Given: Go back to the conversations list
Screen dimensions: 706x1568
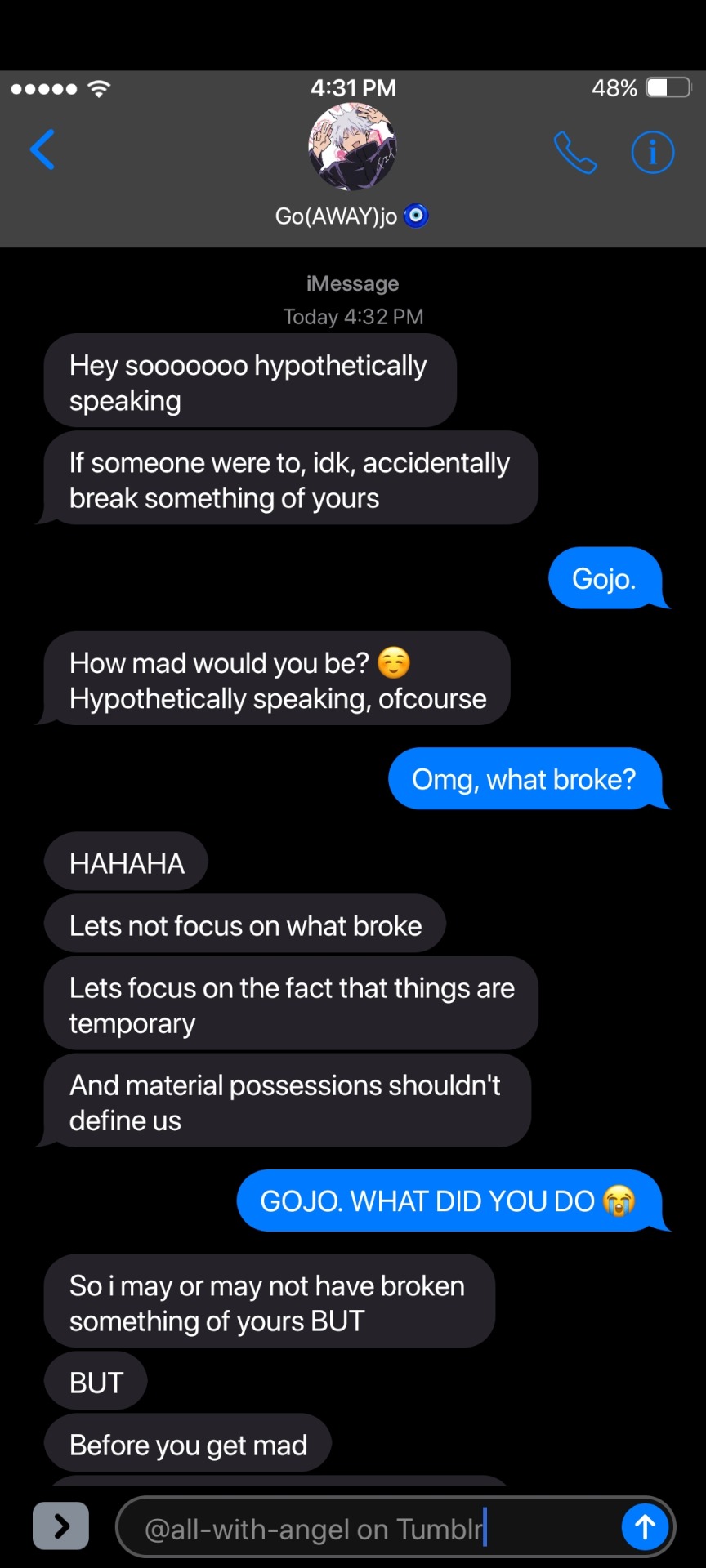Looking at the screenshot, I should 42,150.
